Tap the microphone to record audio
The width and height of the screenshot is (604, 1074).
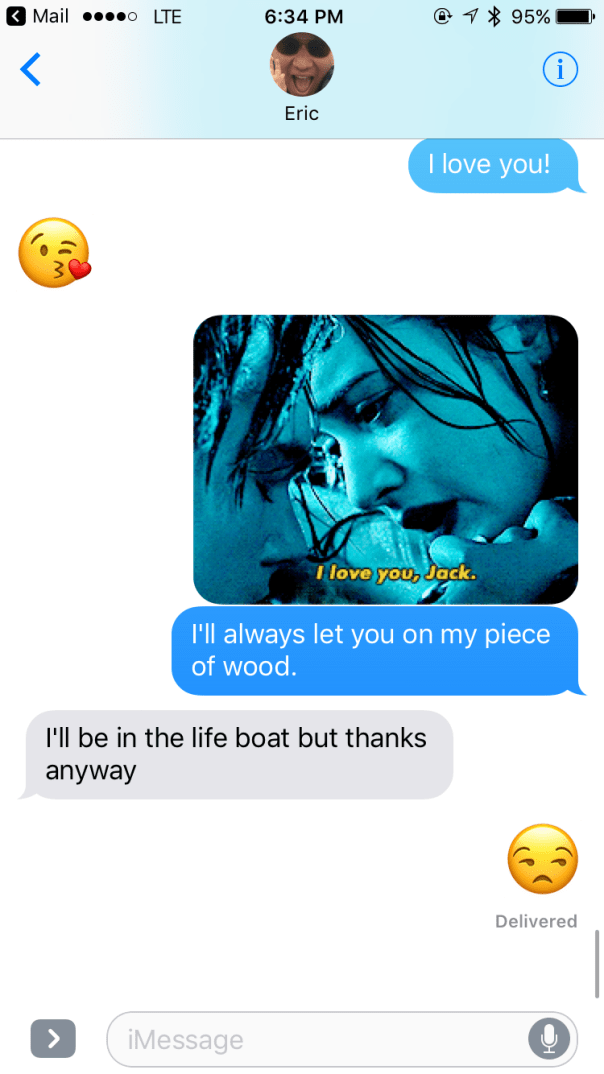(548, 1039)
